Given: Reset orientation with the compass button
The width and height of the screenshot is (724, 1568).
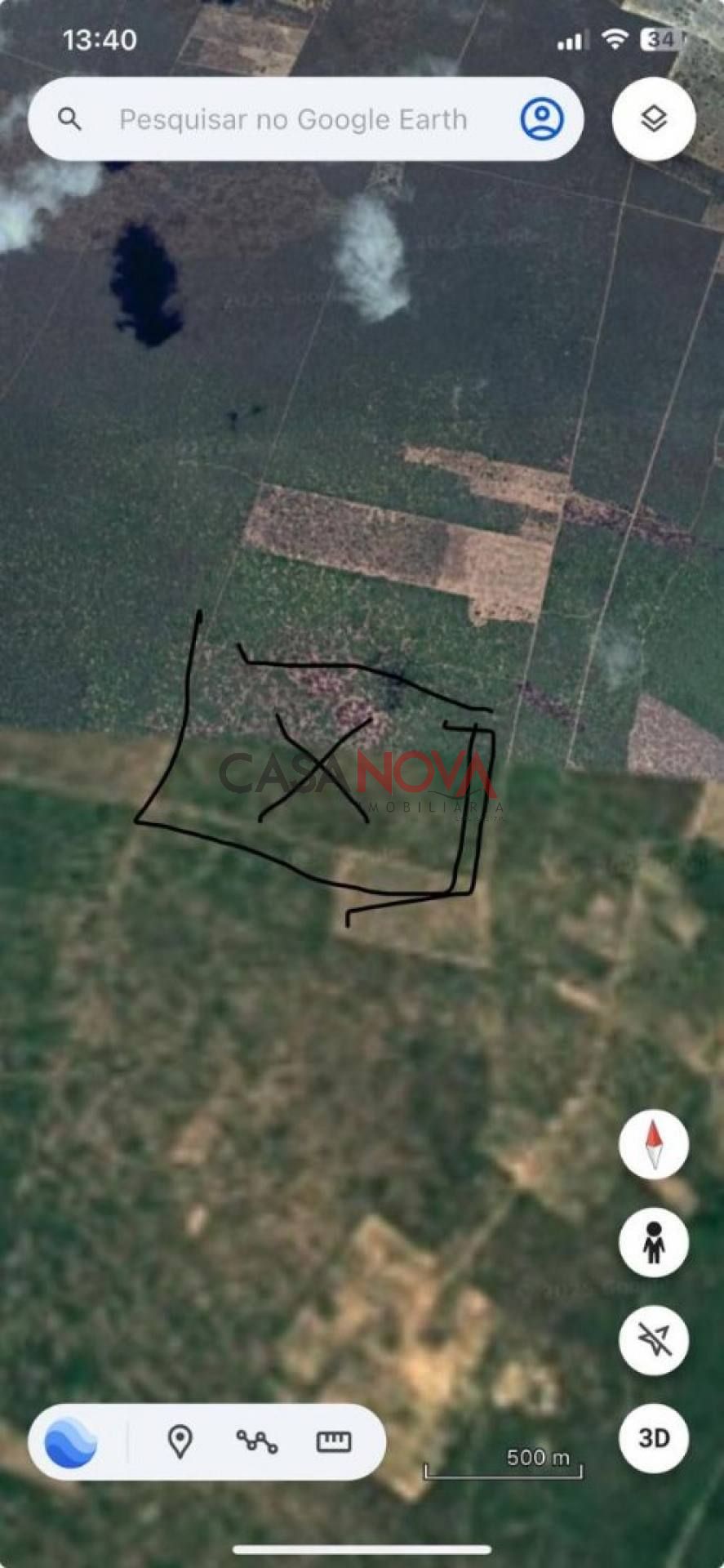Looking at the screenshot, I should pos(653,1144).
